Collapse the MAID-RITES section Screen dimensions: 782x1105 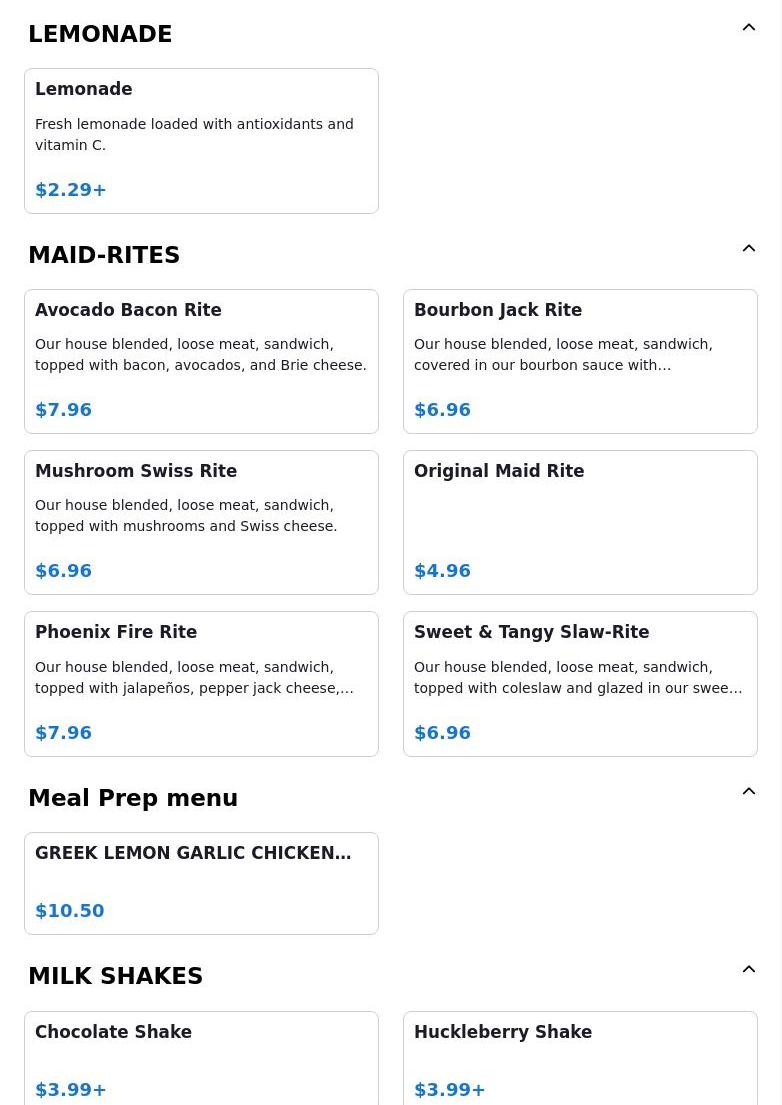[x=748, y=249]
